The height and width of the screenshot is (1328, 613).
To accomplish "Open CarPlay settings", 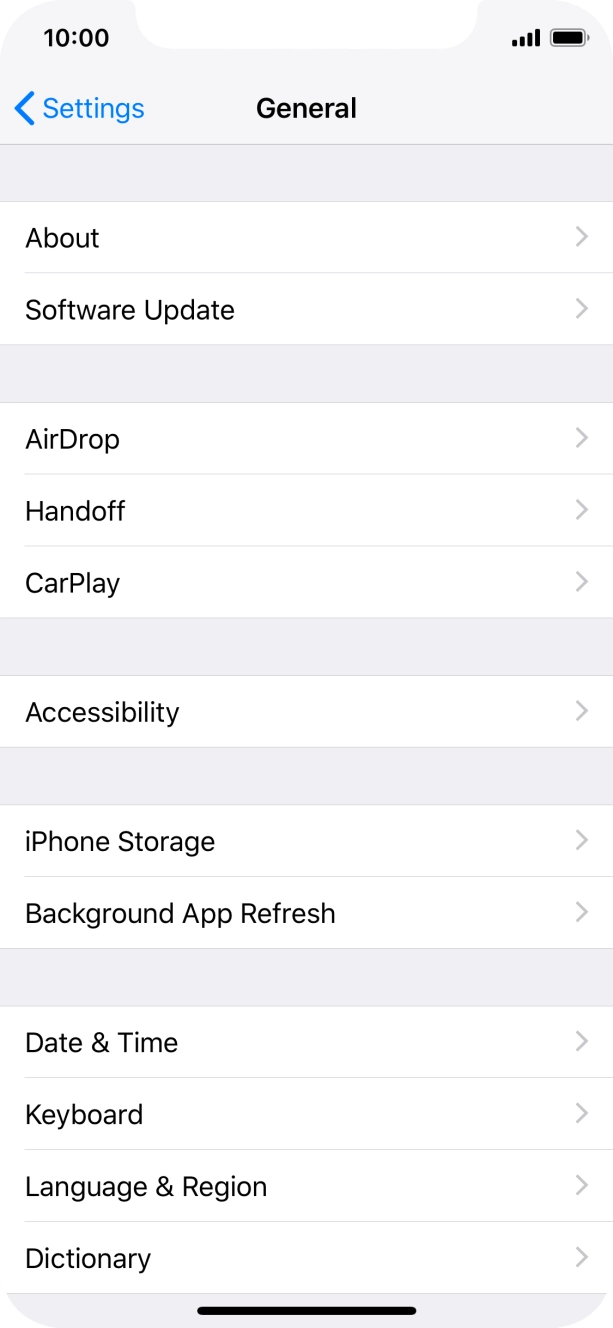I will [x=306, y=583].
